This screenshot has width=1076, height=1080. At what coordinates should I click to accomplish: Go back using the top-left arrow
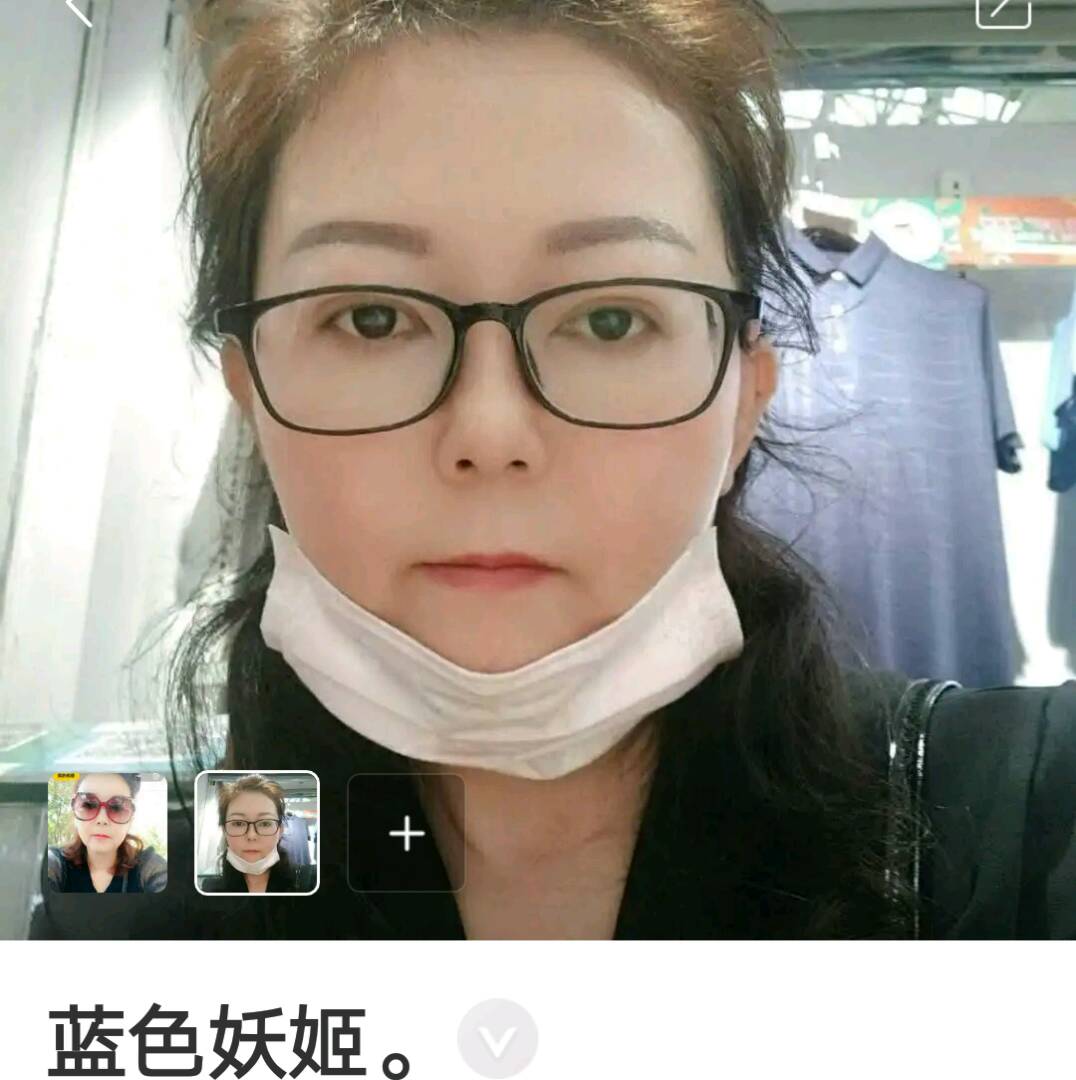coord(78,10)
